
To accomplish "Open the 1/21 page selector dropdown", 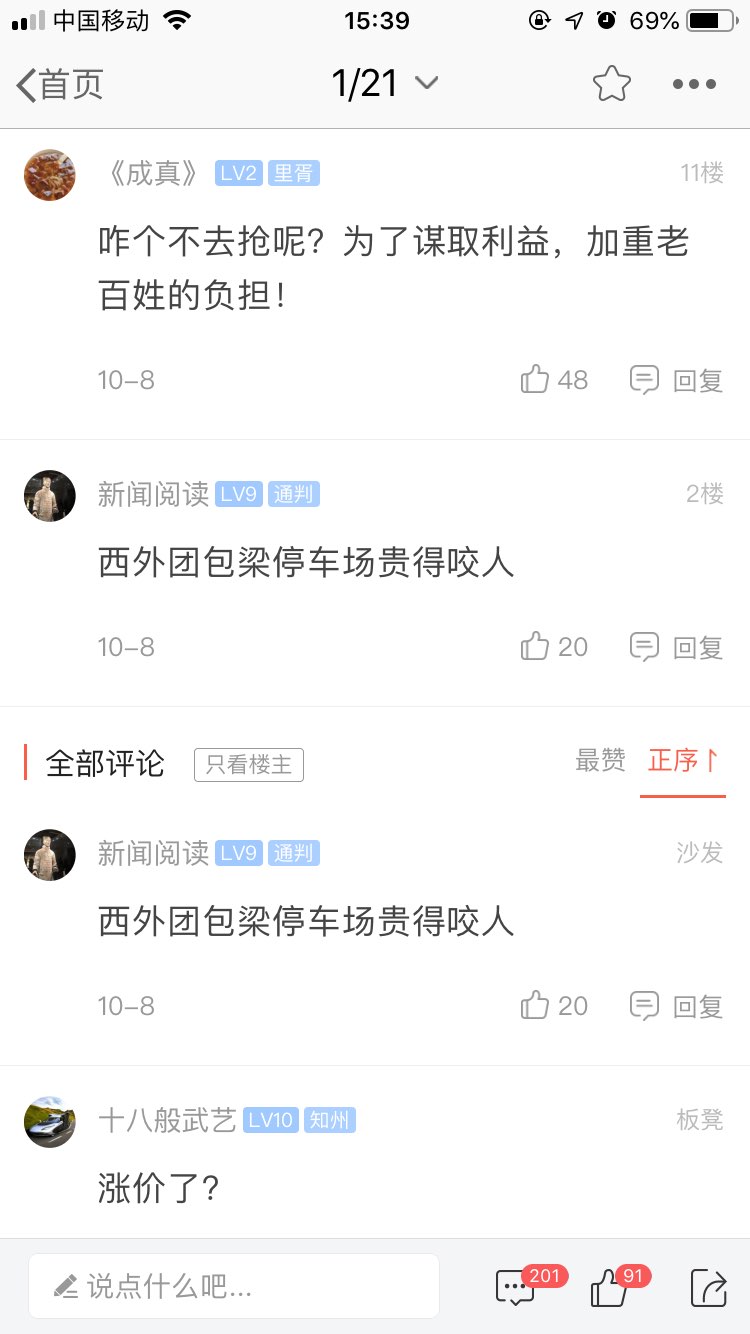I will pos(385,84).
